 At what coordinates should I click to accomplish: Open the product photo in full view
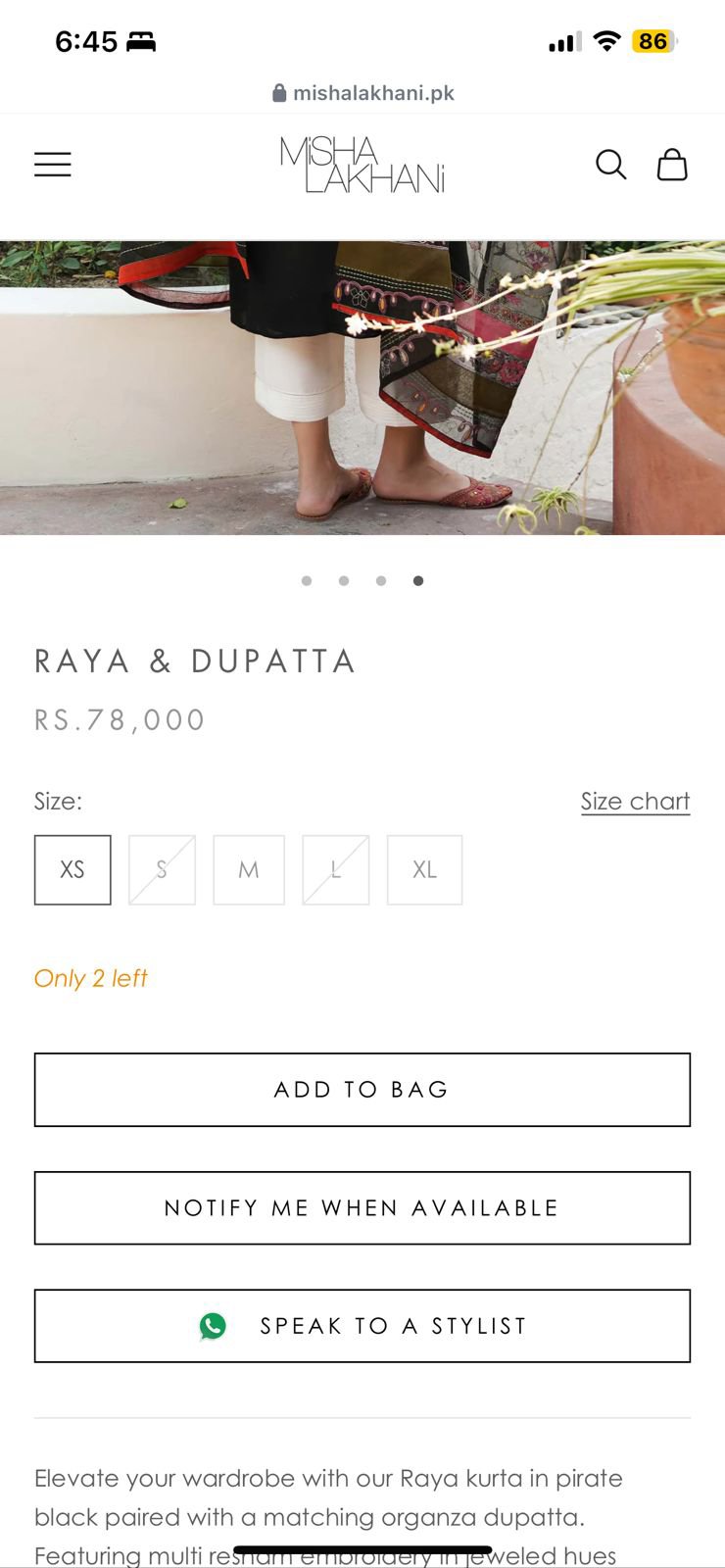pyautogui.click(x=362, y=387)
